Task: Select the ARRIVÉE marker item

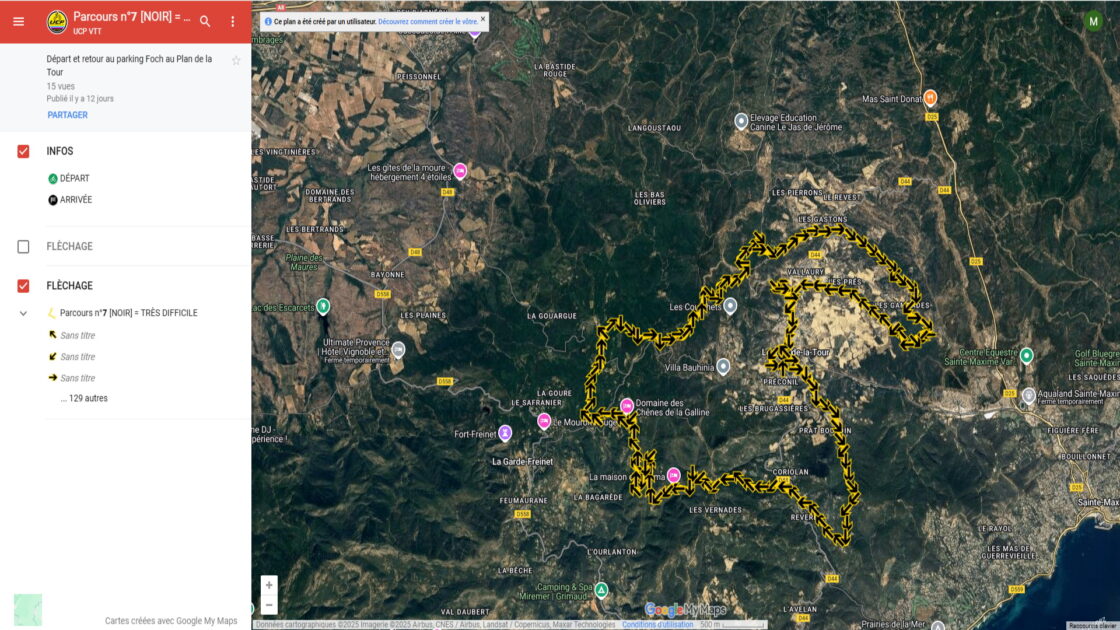Action: [x=75, y=200]
